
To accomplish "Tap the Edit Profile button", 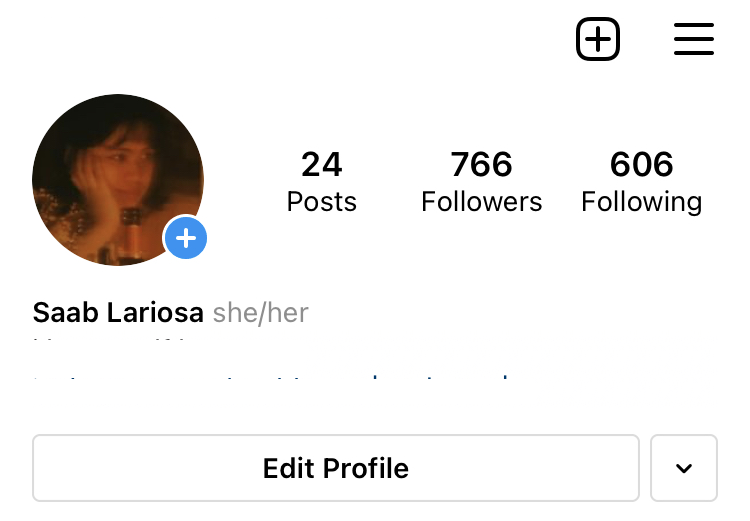I will (x=335, y=468).
